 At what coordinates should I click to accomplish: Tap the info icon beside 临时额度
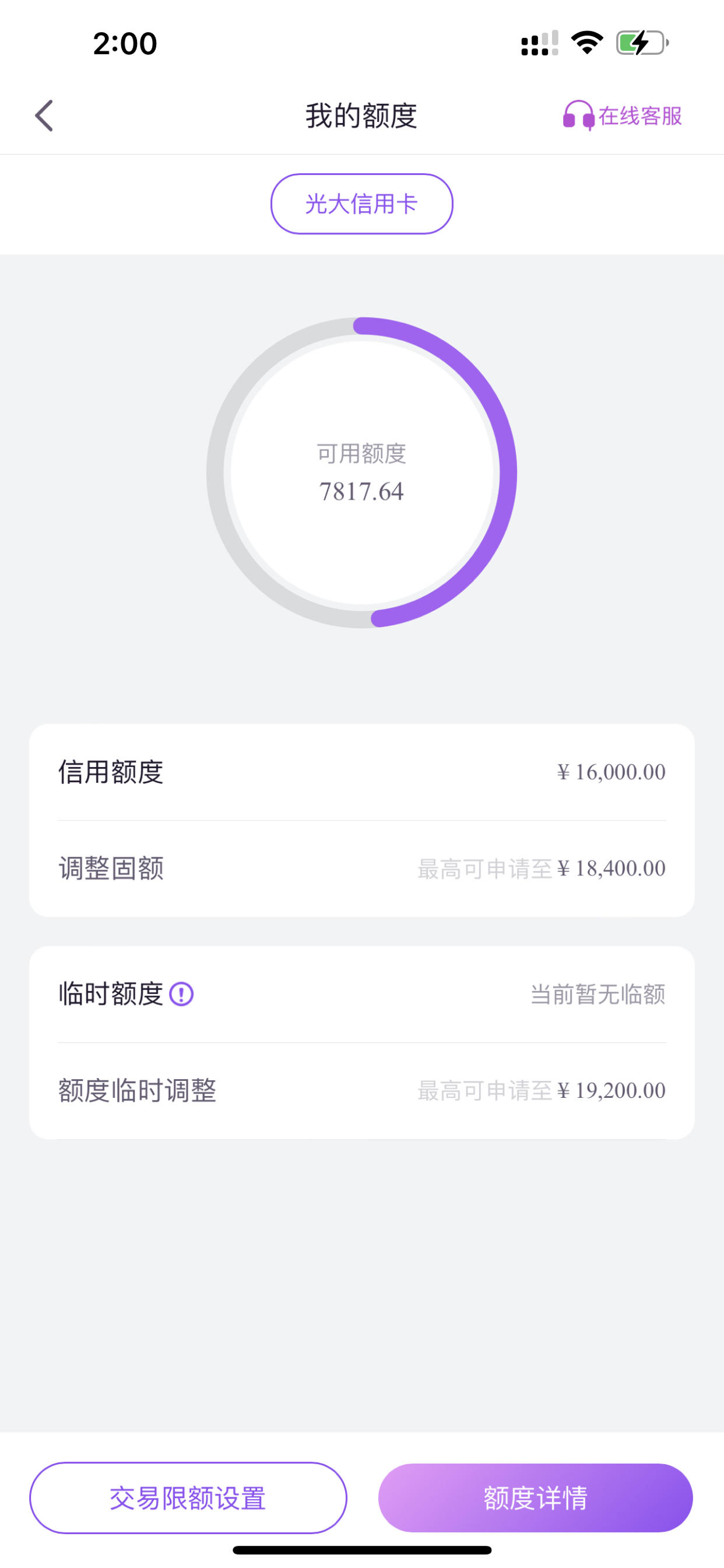coord(181,994)
